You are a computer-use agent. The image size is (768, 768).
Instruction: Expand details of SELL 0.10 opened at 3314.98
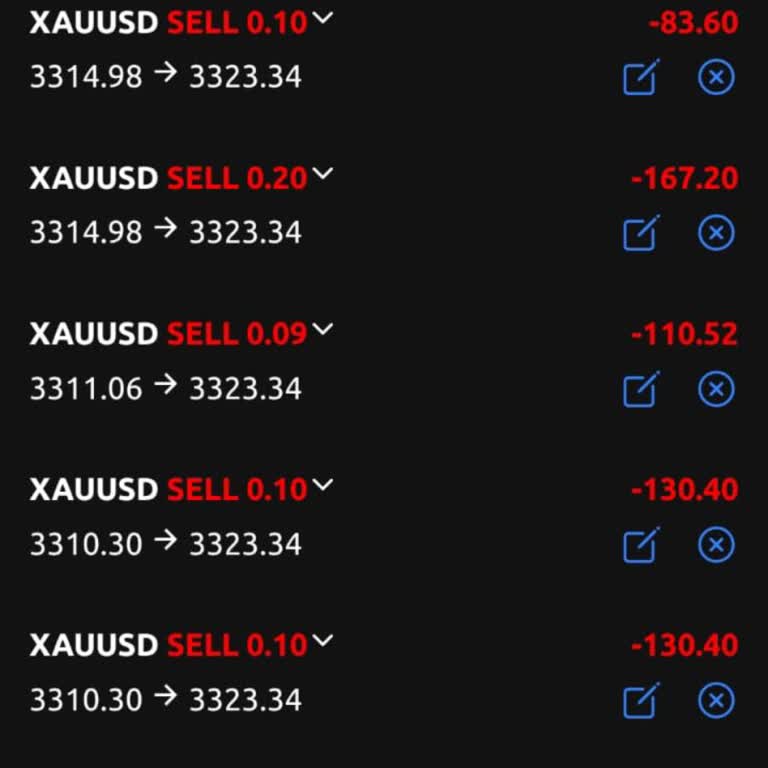click(x=322, y=18)
